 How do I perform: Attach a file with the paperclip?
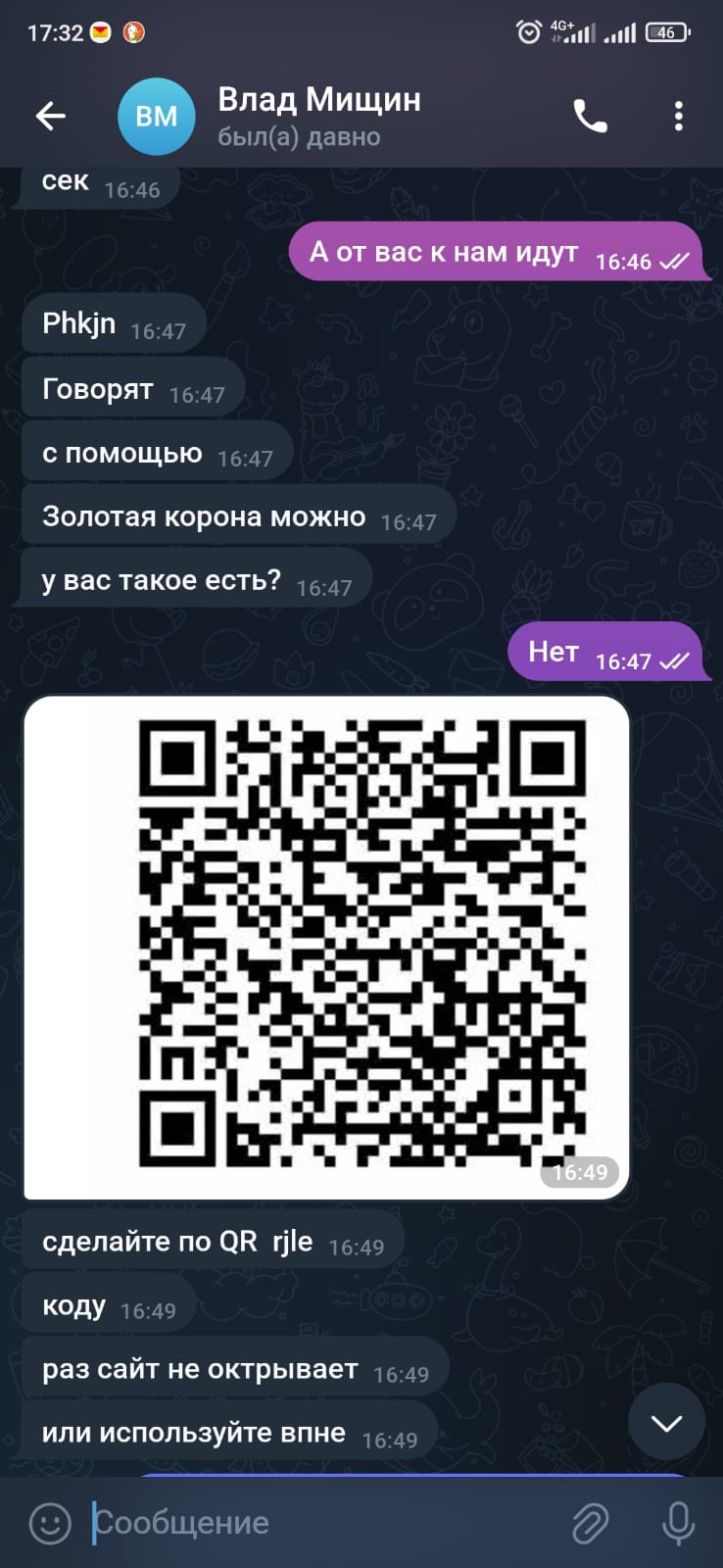coord(590,1523)
